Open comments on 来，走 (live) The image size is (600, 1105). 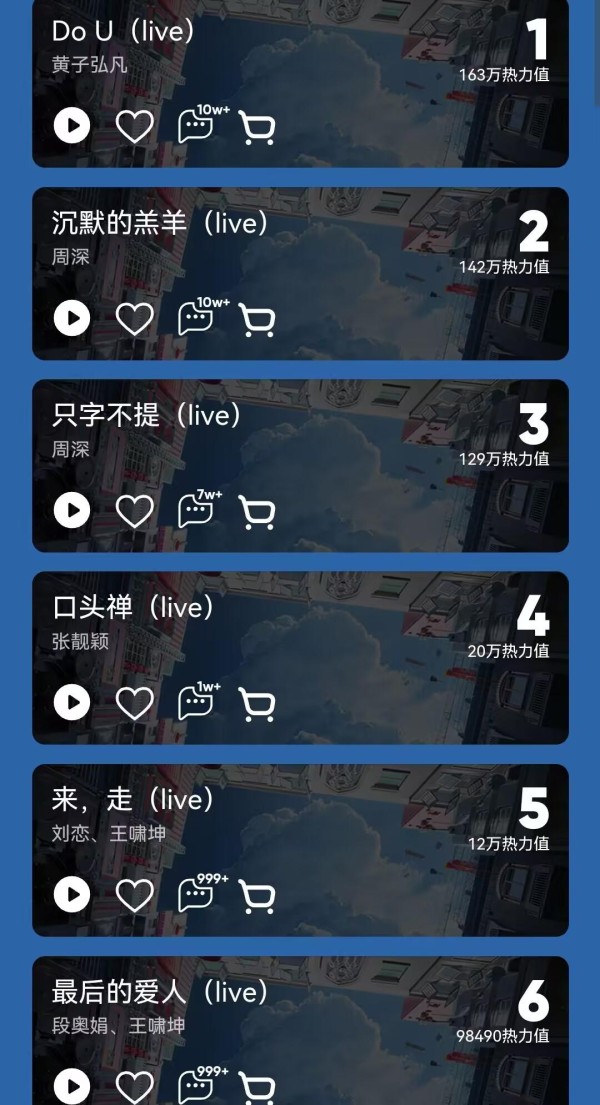pos(196,895)
